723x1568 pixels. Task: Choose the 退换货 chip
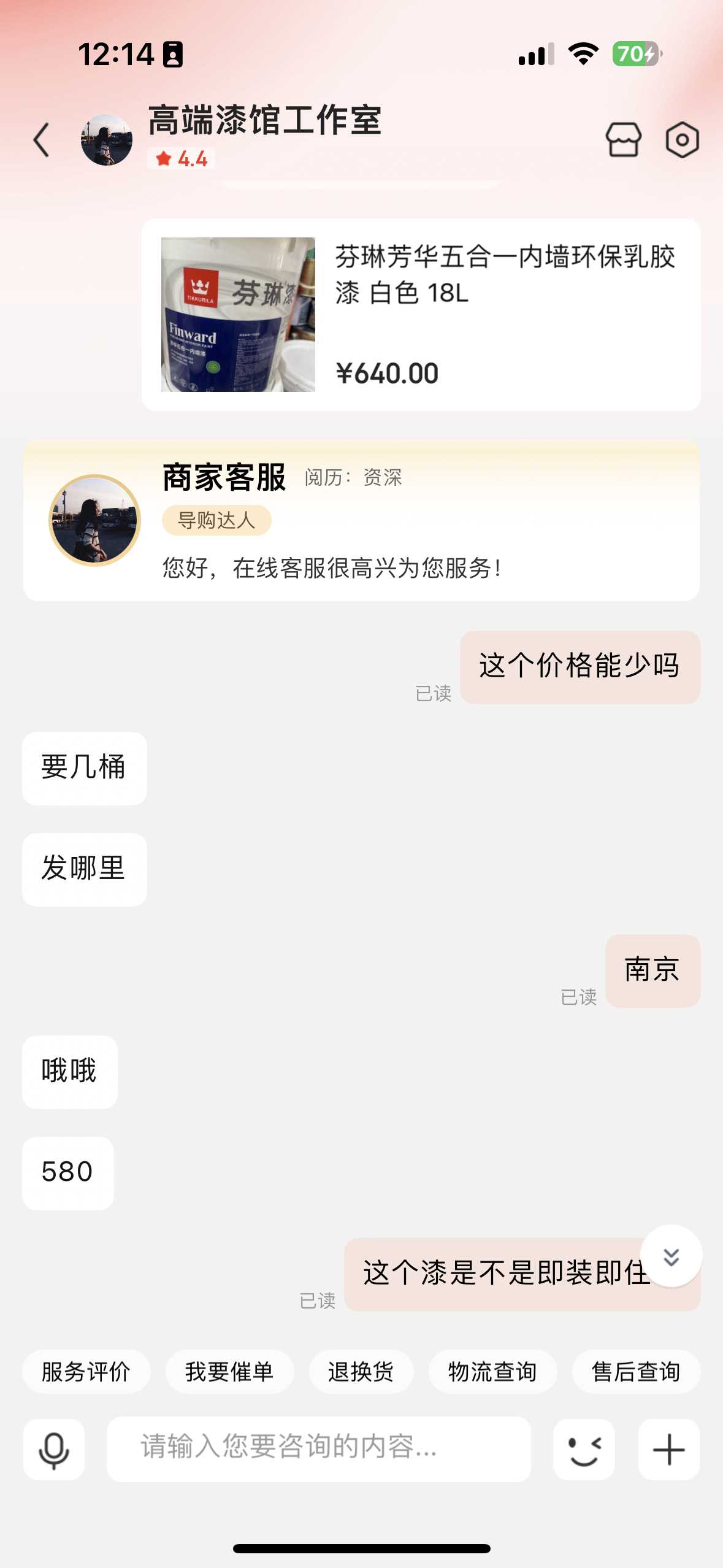point(361,1372)
